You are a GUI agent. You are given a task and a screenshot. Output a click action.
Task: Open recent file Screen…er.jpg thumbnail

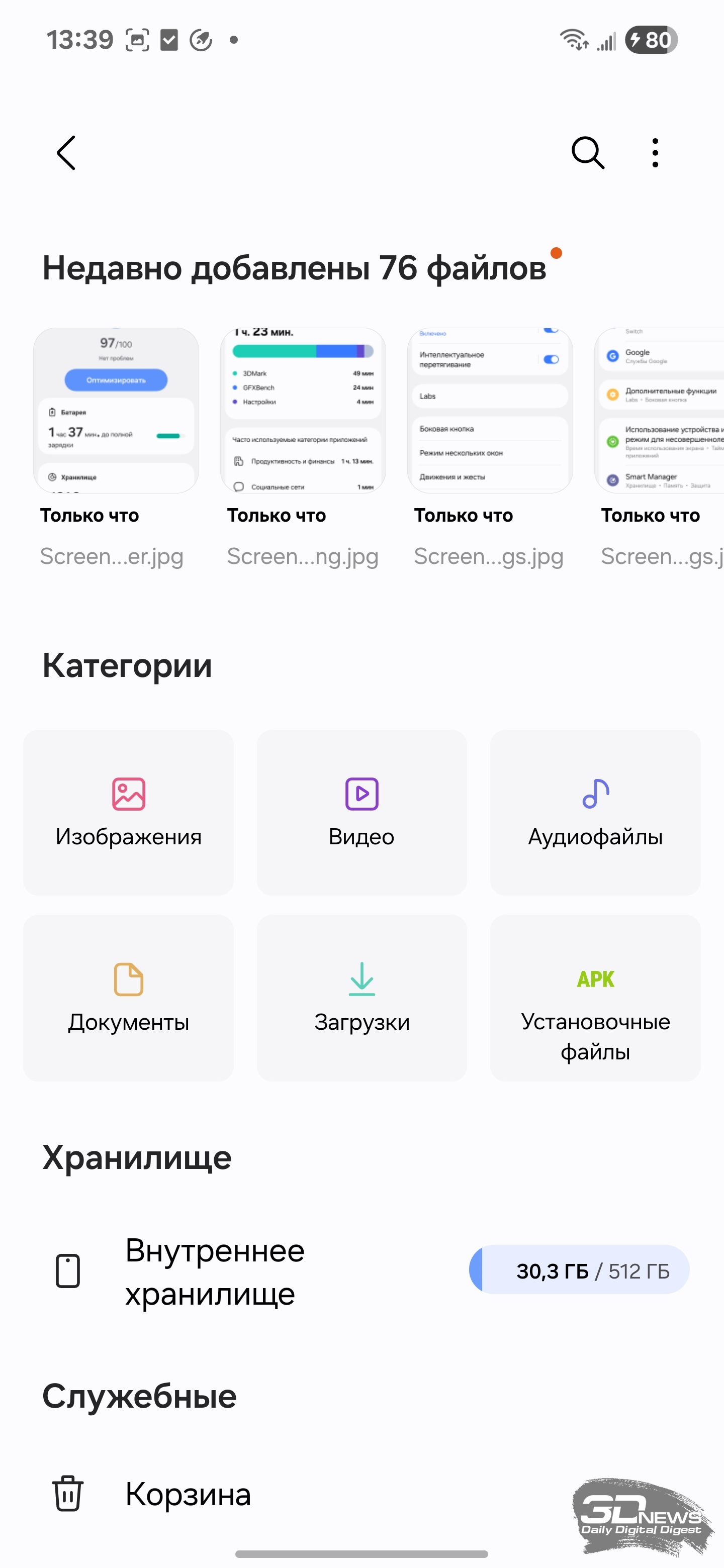tap(116, 410)
